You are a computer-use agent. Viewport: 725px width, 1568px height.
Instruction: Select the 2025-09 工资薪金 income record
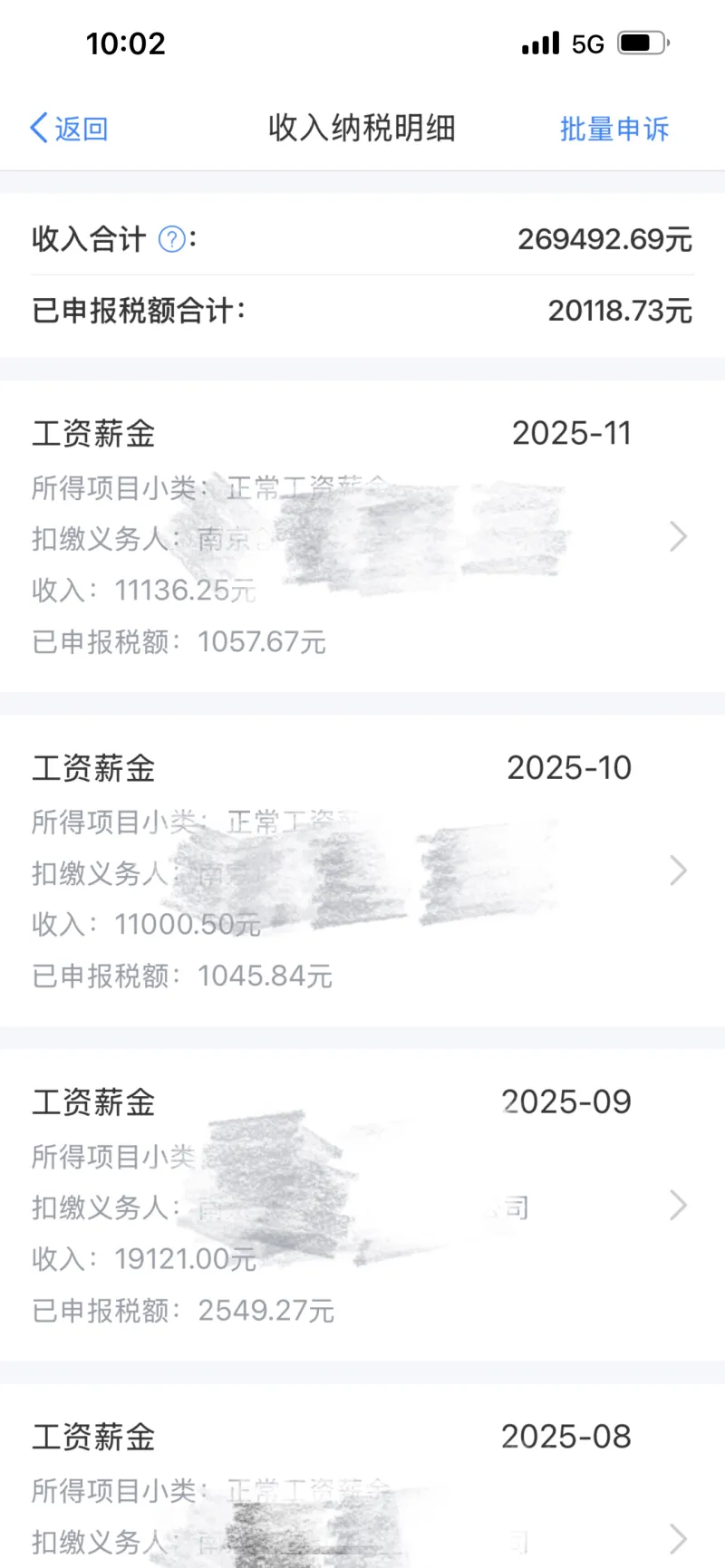[x=362, y=1205]
